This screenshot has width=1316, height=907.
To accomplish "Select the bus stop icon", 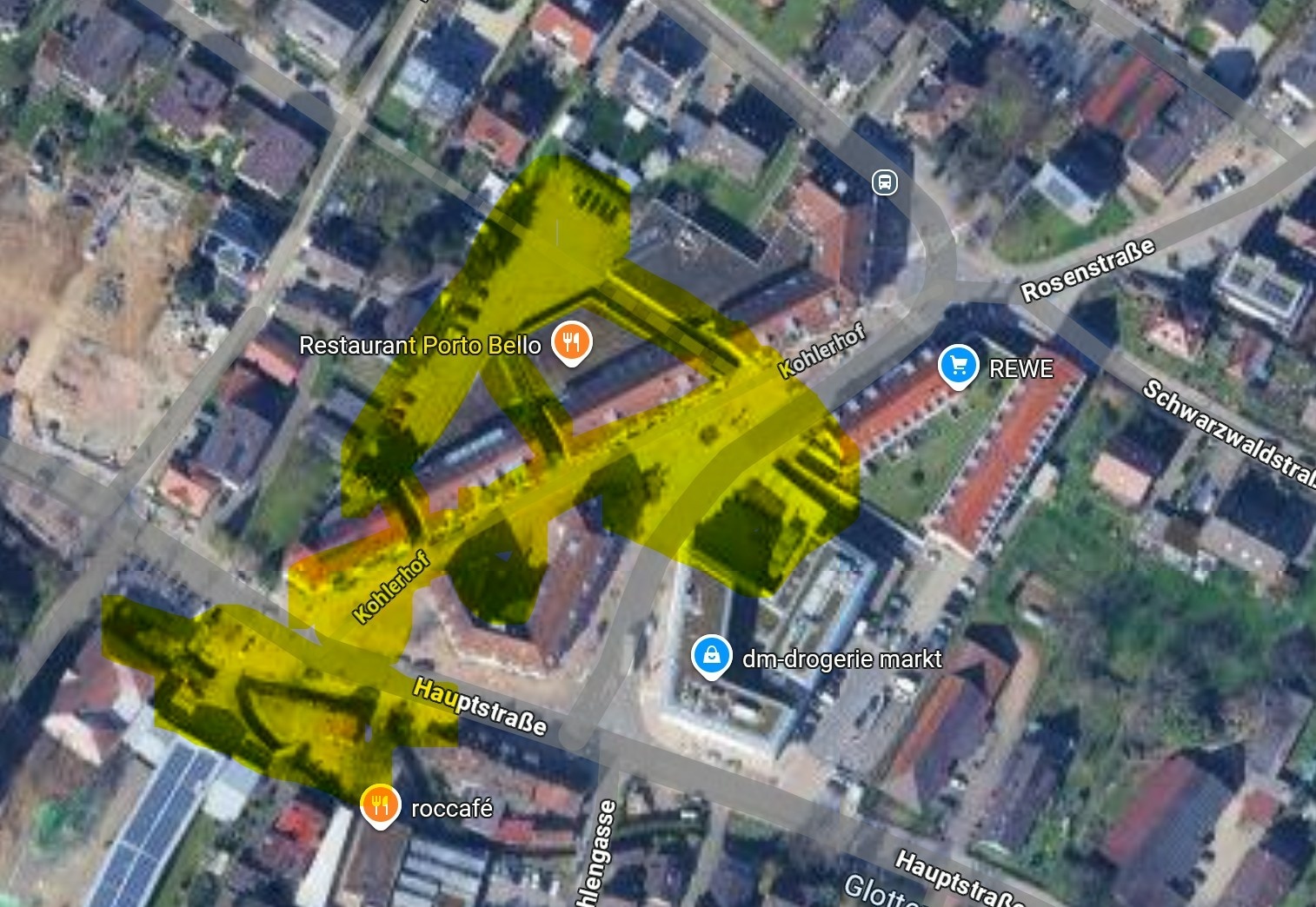I will (x=885, y=182).
